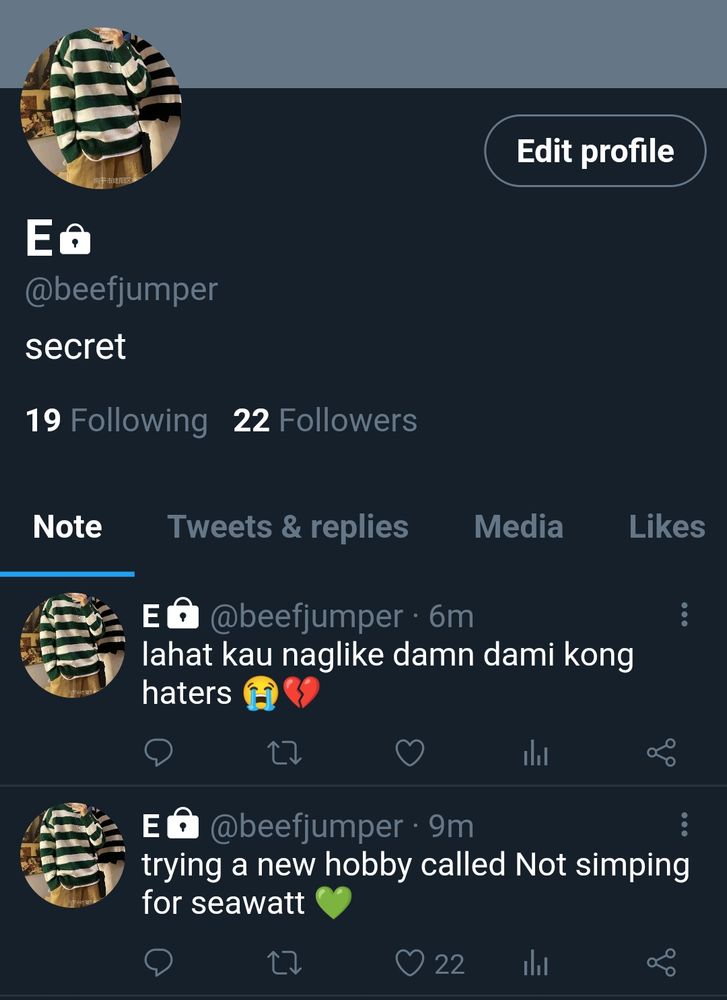Select the Note tab
This screenshot has width=727, height=1000.
67,527
